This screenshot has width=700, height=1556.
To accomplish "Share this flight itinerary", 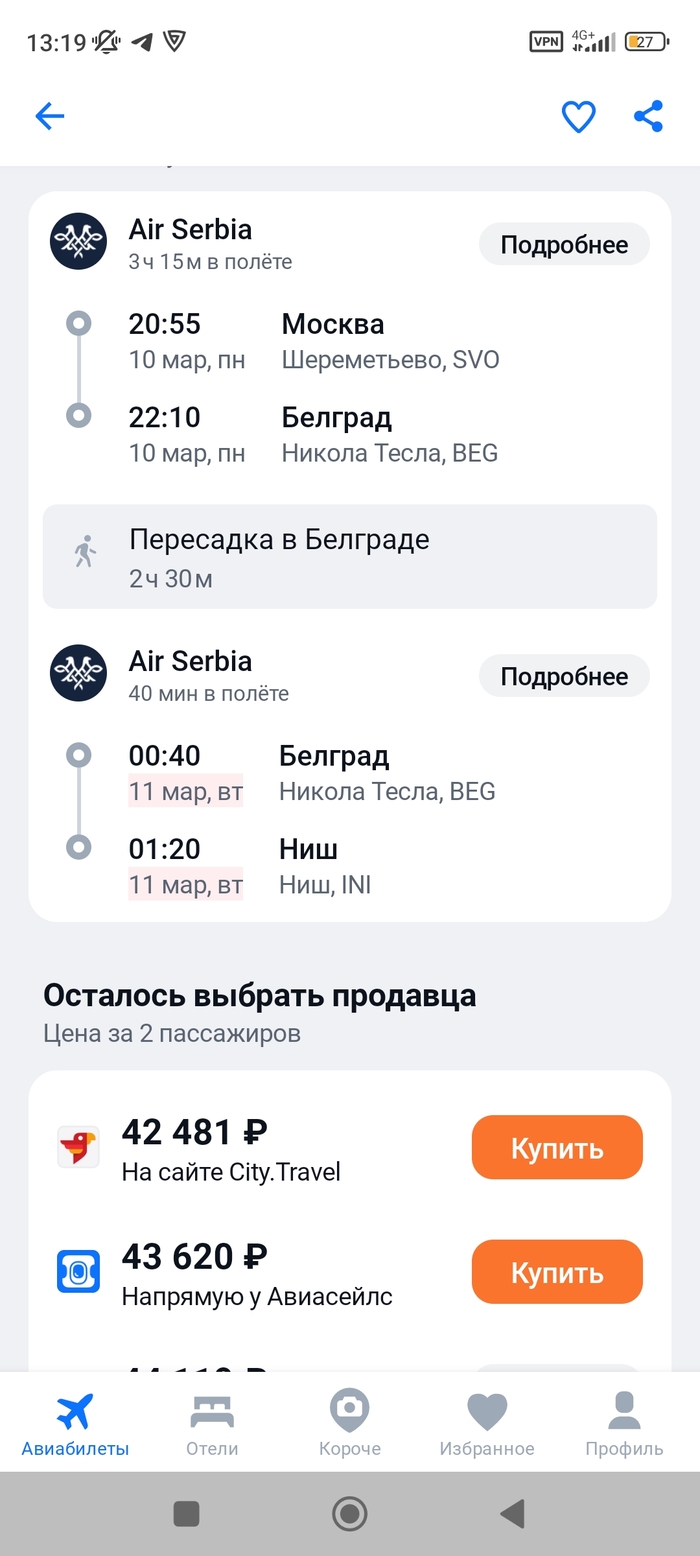I will point(649,117).
